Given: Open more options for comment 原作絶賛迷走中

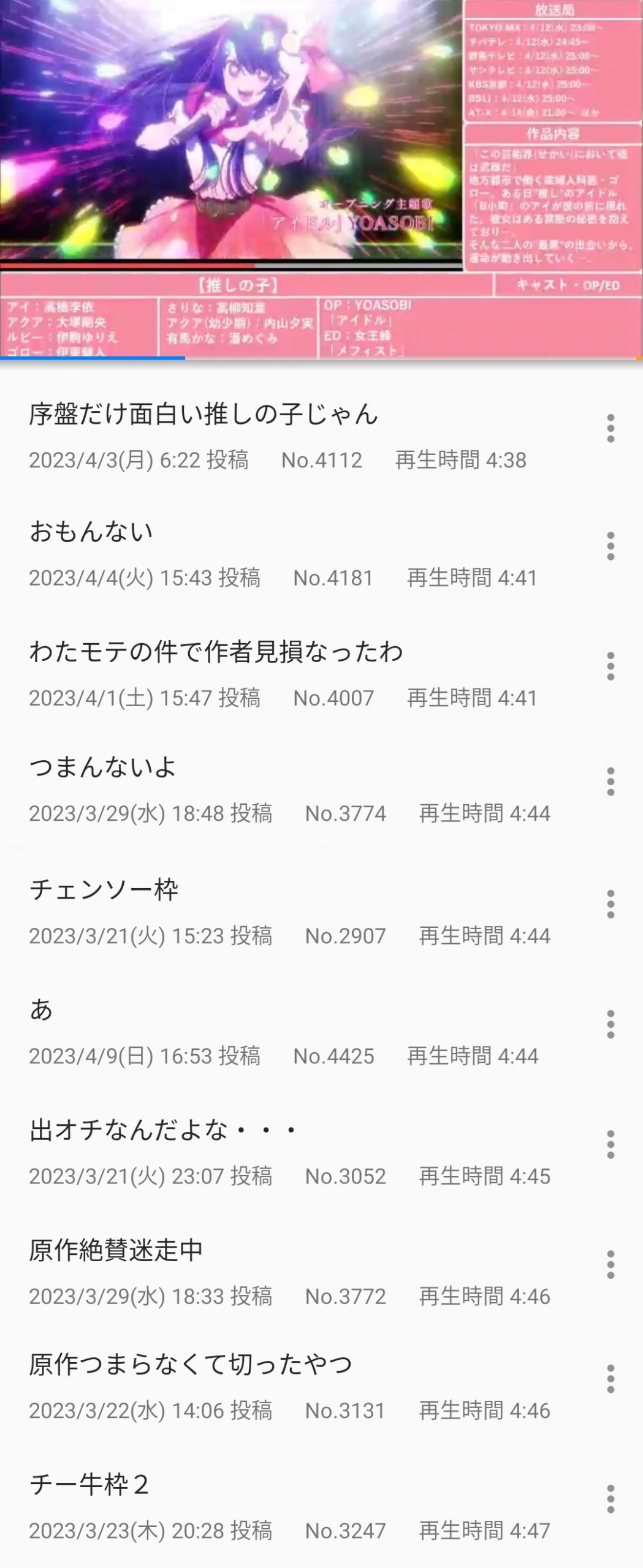Looking at the screenshot, I should (611, 1264).
